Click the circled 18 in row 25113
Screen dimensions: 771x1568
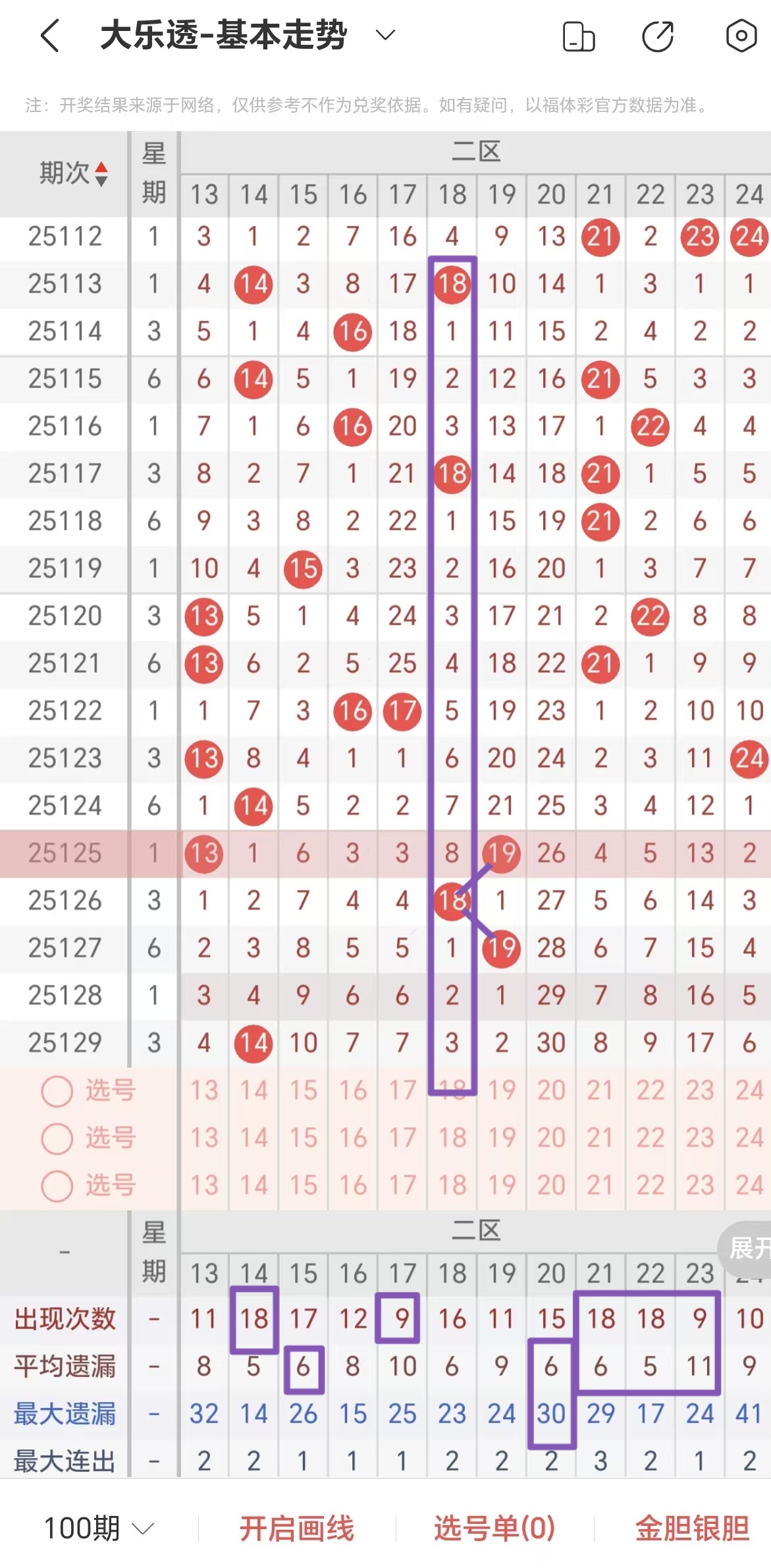(452, 284)
